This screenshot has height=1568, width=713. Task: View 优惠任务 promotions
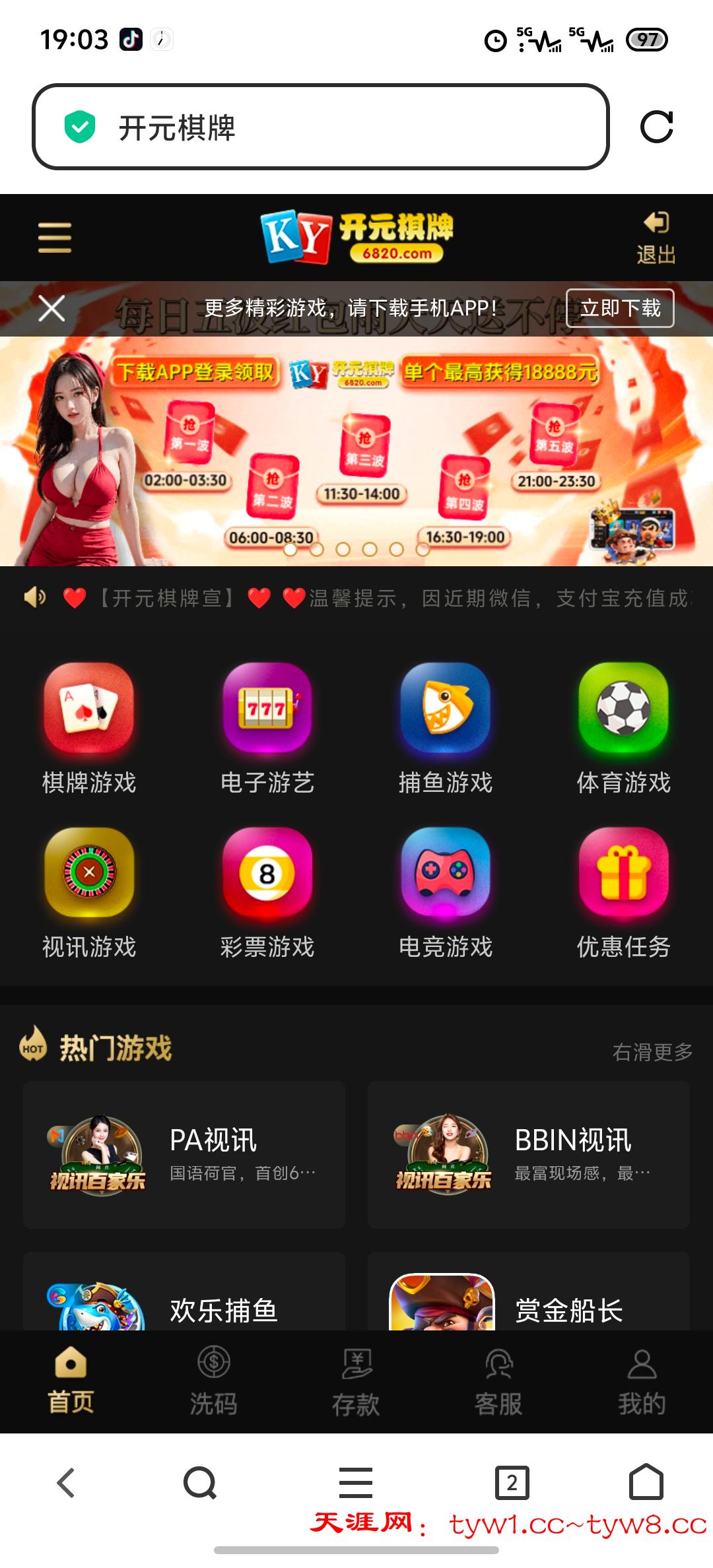(624, 893)
